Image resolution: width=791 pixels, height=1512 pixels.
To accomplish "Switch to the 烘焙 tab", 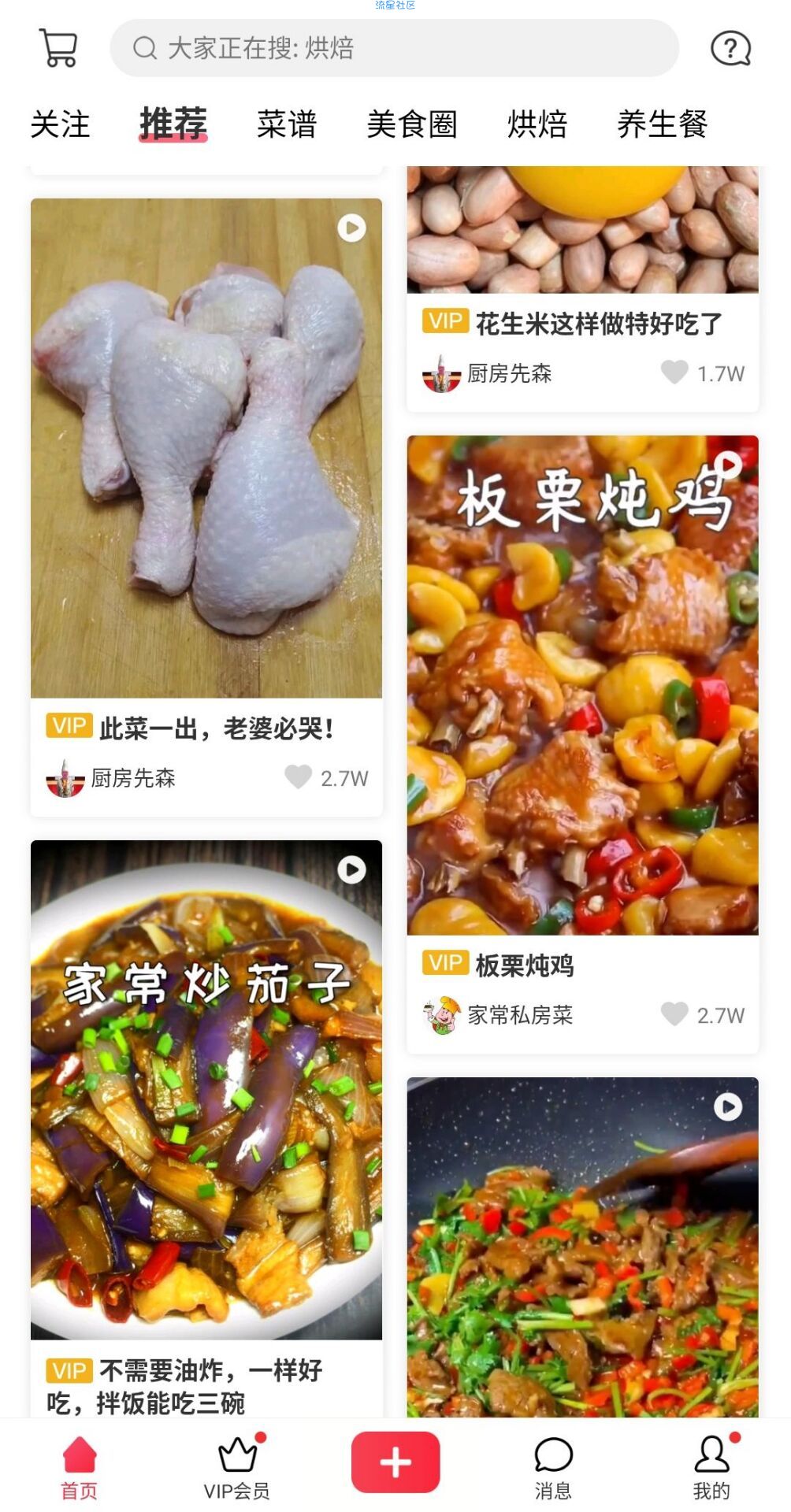I will (x=537, y=124).
